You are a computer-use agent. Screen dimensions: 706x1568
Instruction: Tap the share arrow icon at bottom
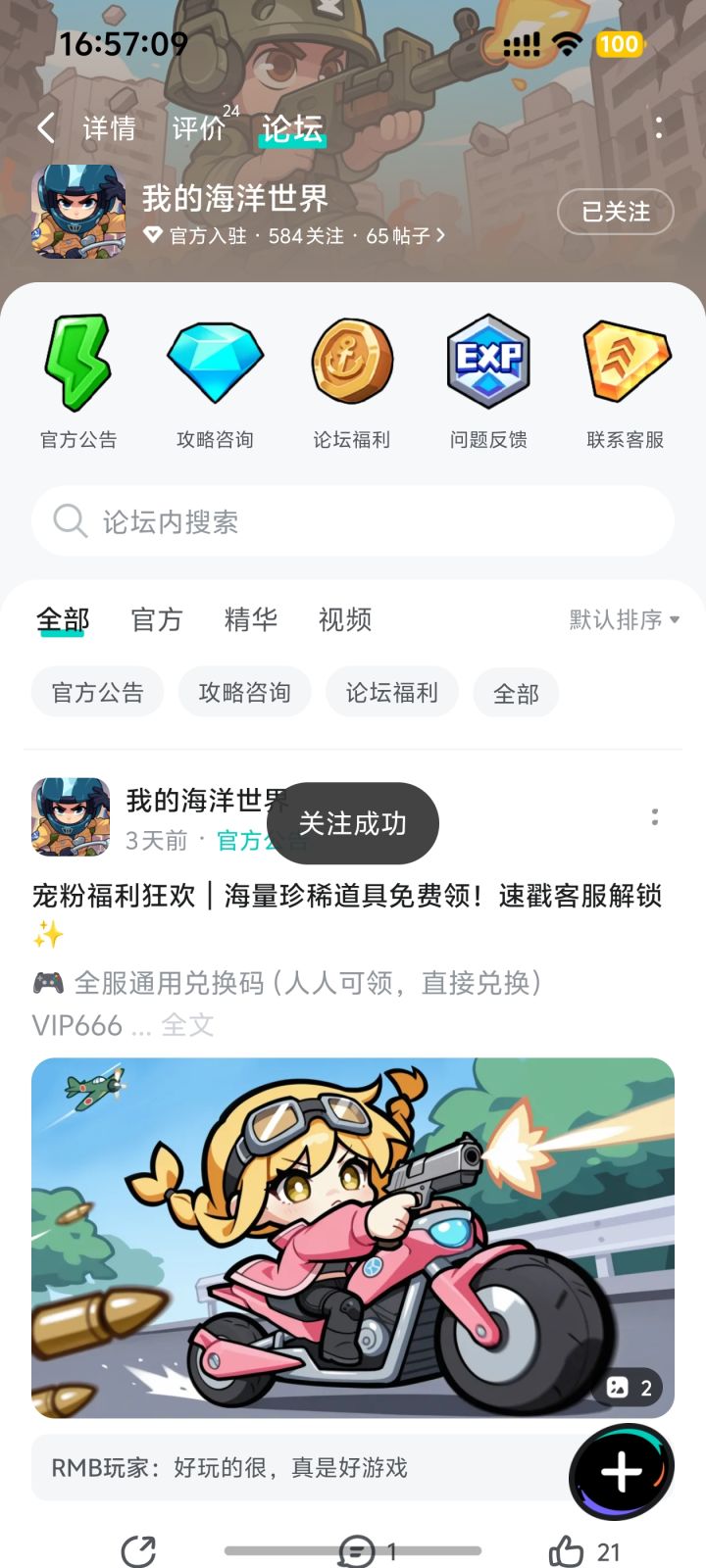click(x=139, y=1548)
